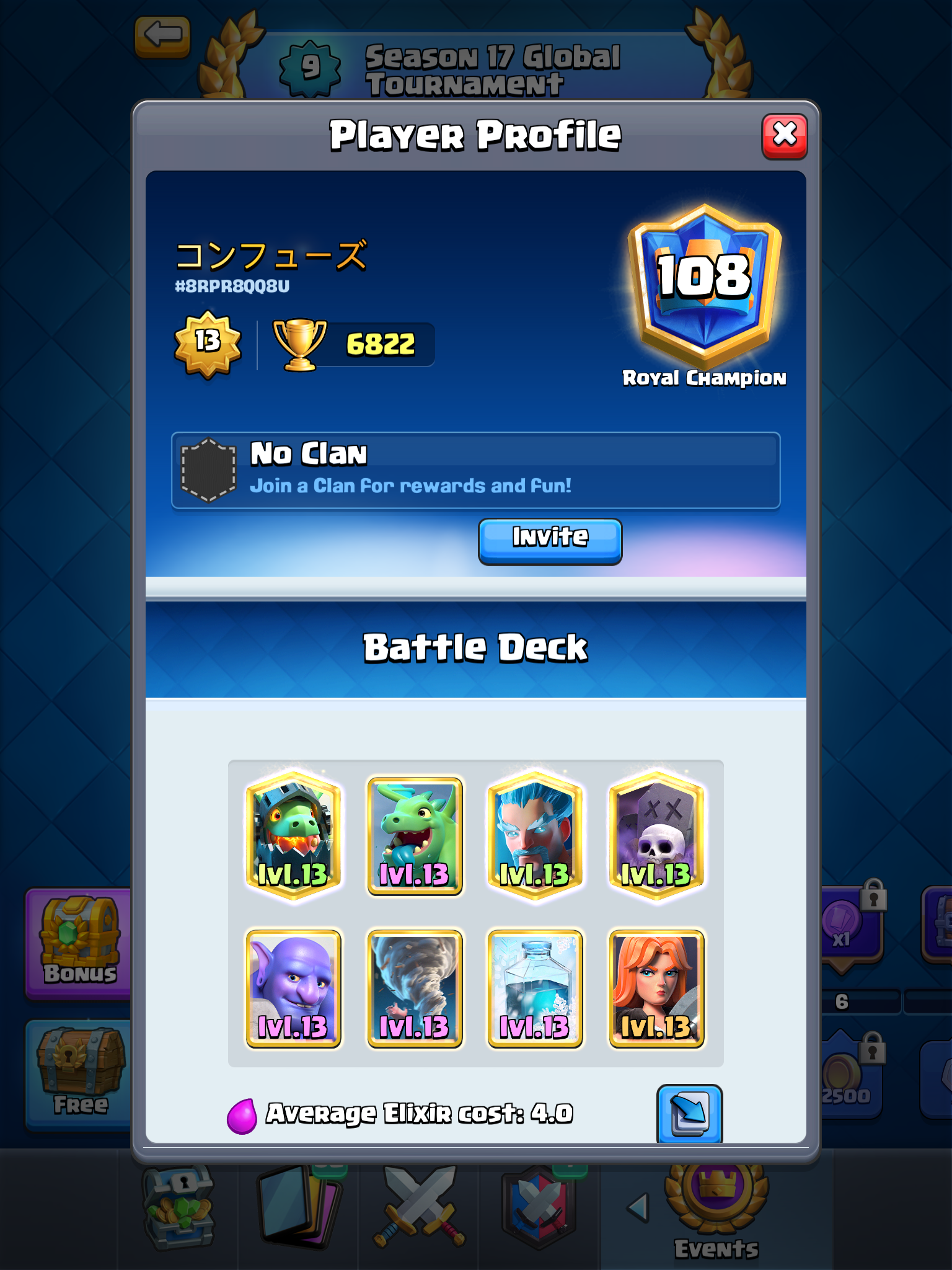Screen dimensions: 952x1270
Task: Open the Baby Dragon card details
Action: [x=415, y=836]
